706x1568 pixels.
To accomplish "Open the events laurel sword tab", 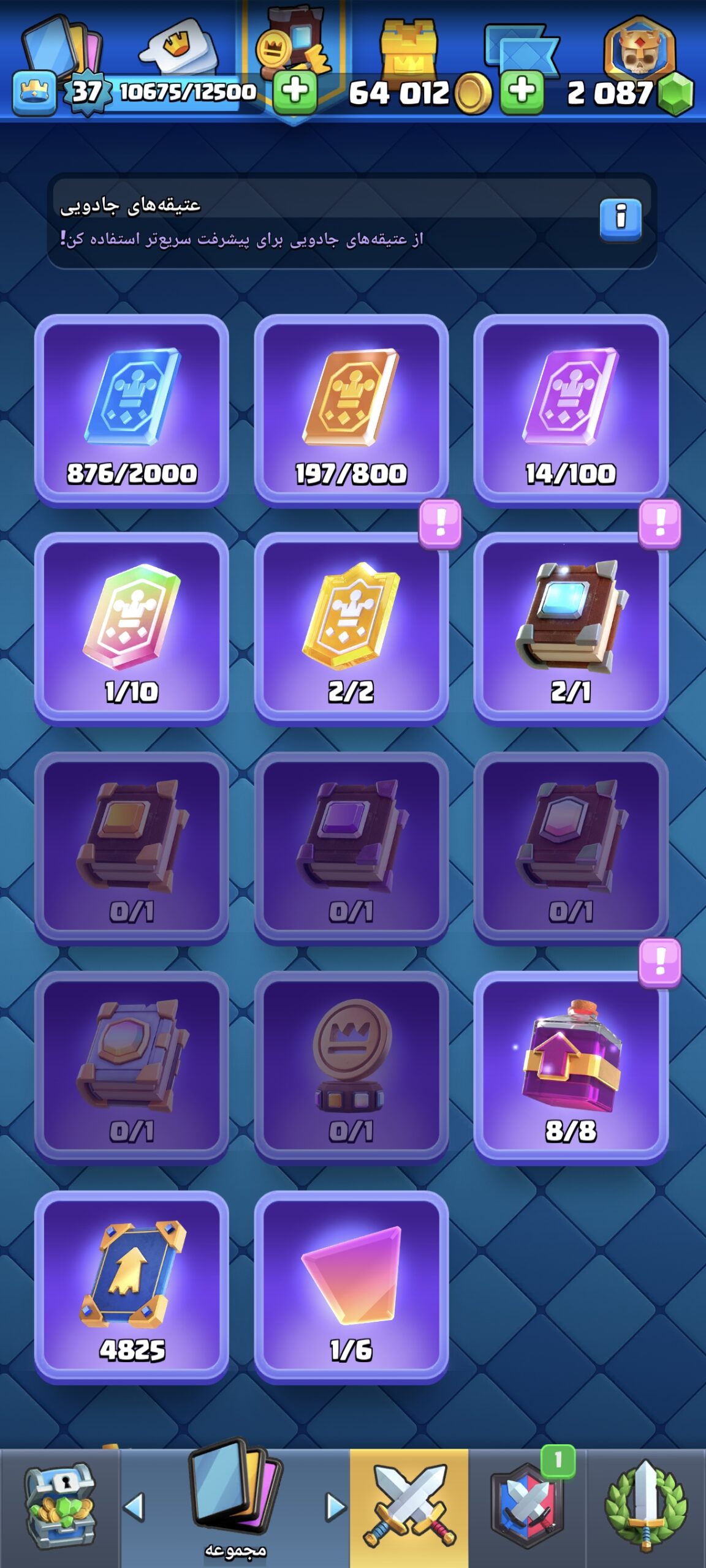I will click(x=646, y=1508).
